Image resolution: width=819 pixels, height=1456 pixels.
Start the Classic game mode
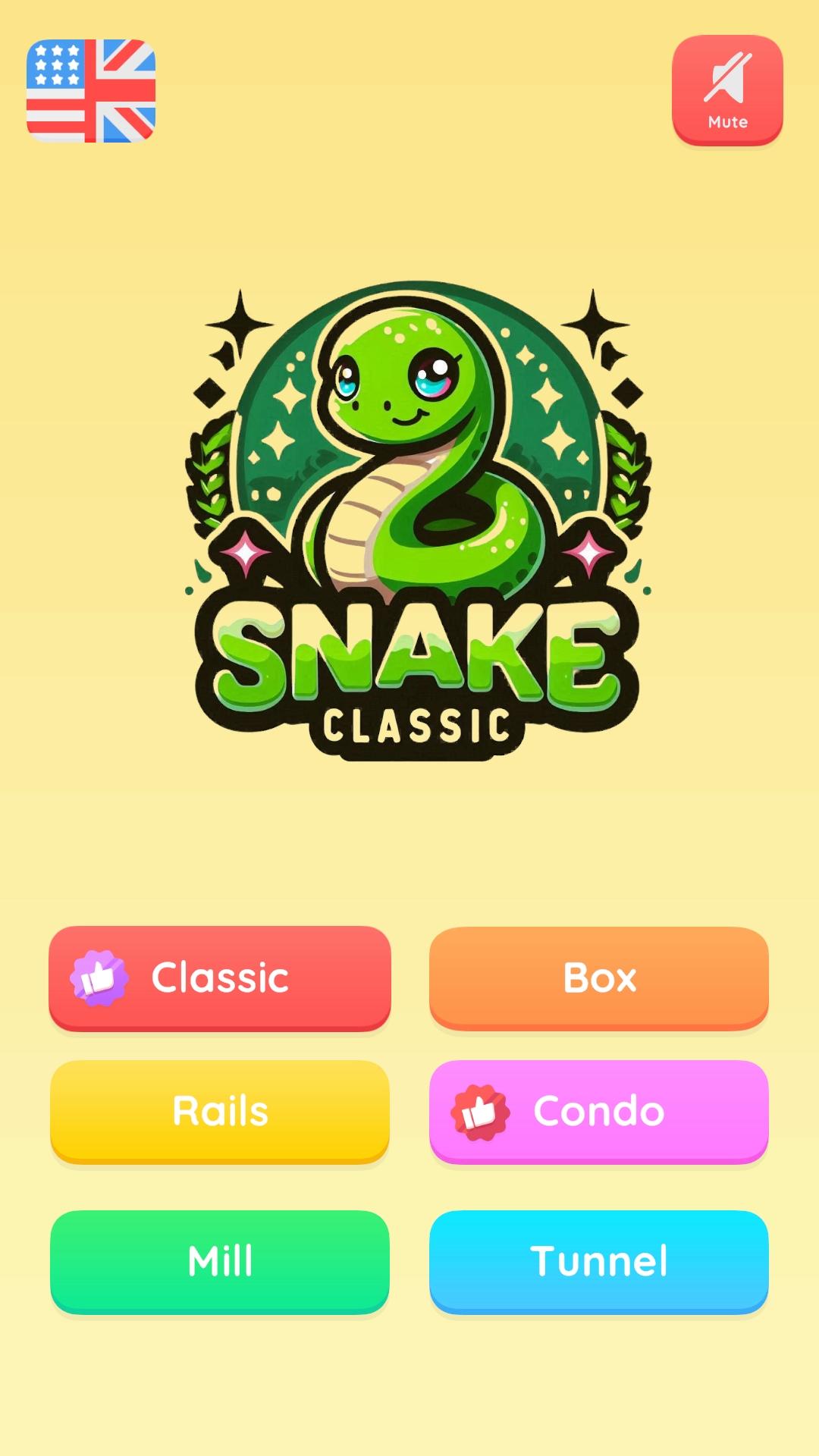[x=220, y=977]
